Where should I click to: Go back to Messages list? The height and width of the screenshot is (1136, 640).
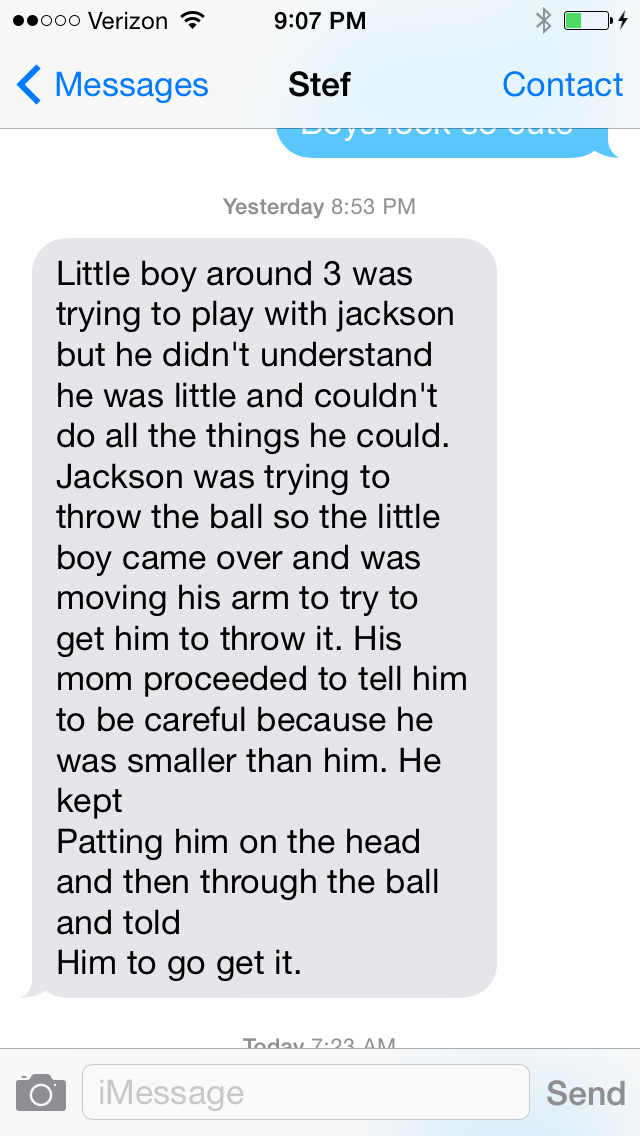[x=112, y=86]
